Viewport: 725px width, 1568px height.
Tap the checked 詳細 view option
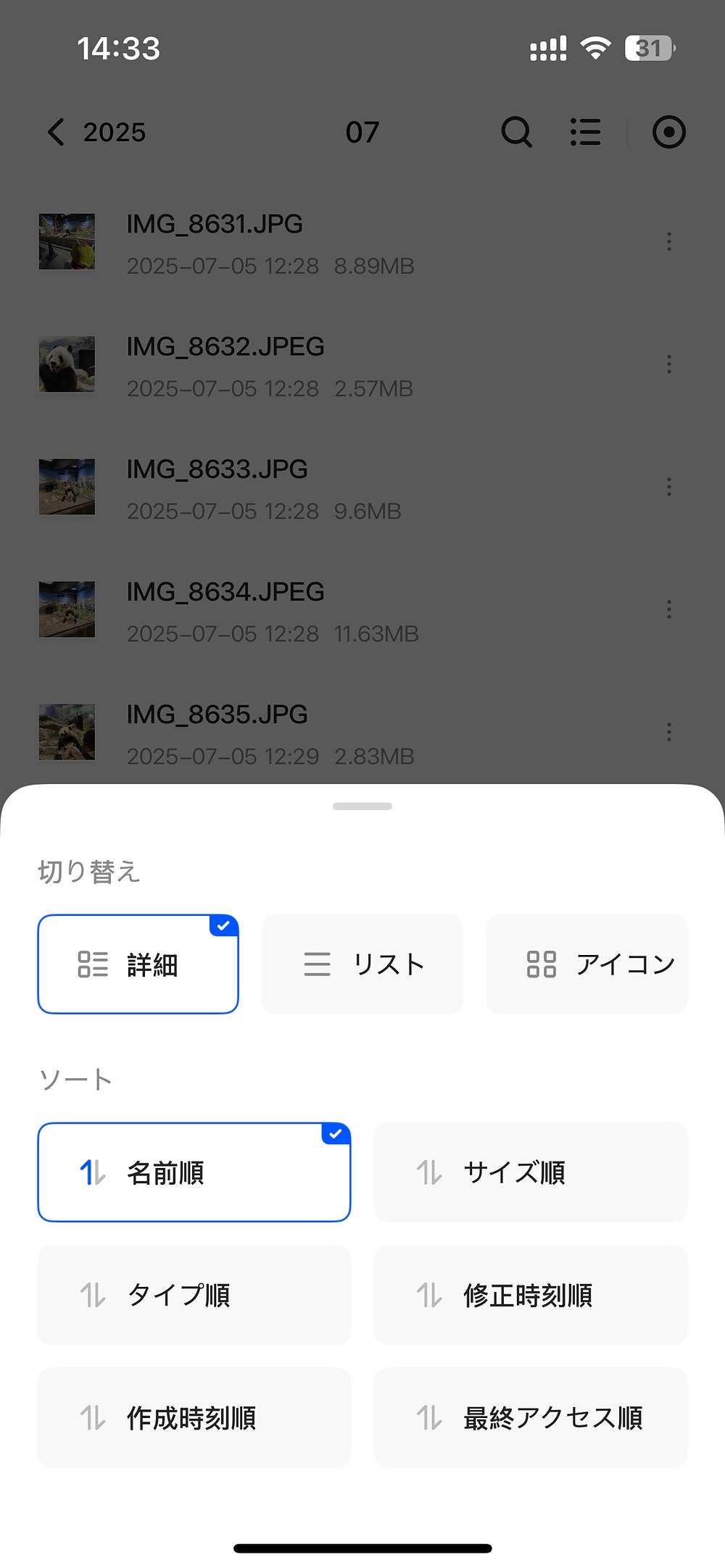coord(138,964)
